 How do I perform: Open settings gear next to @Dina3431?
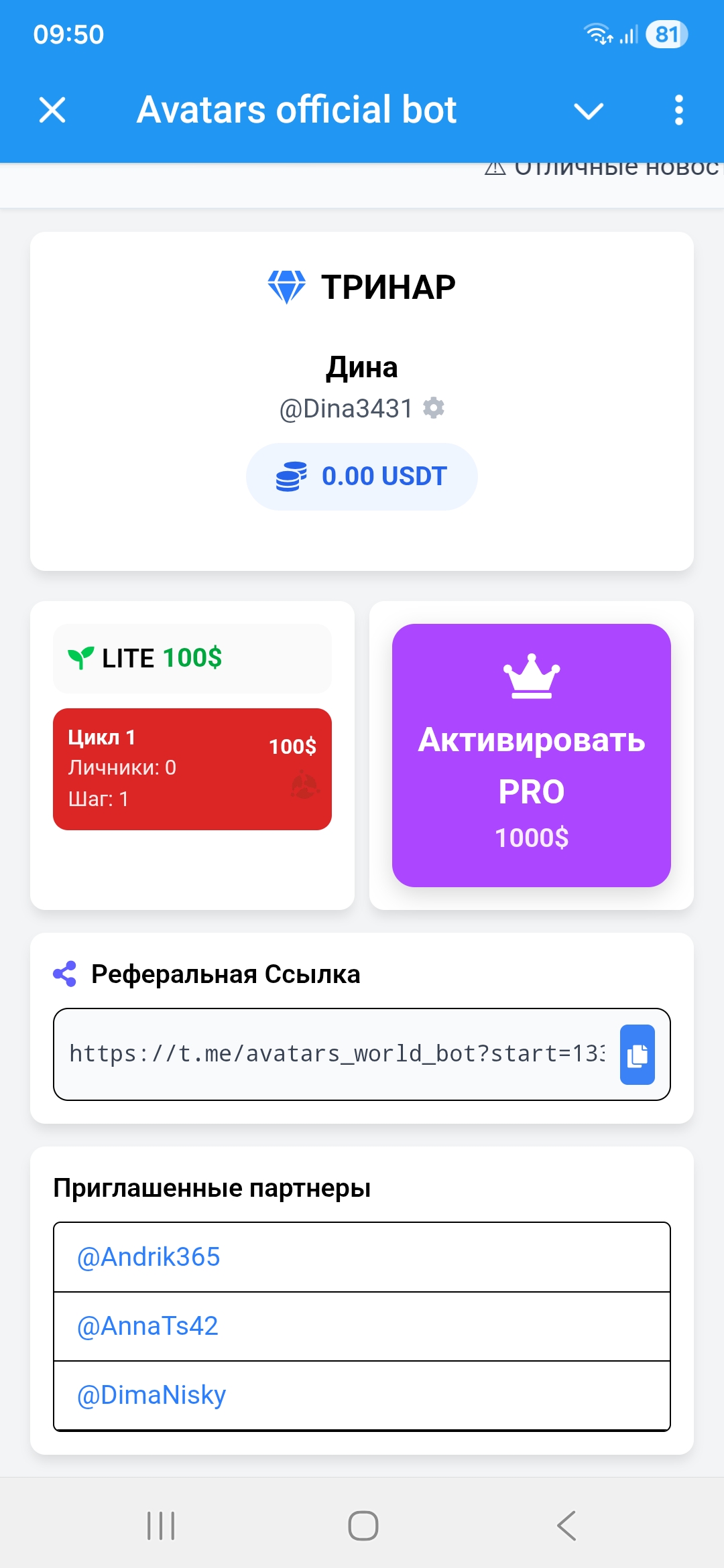[x=434, y=407]
